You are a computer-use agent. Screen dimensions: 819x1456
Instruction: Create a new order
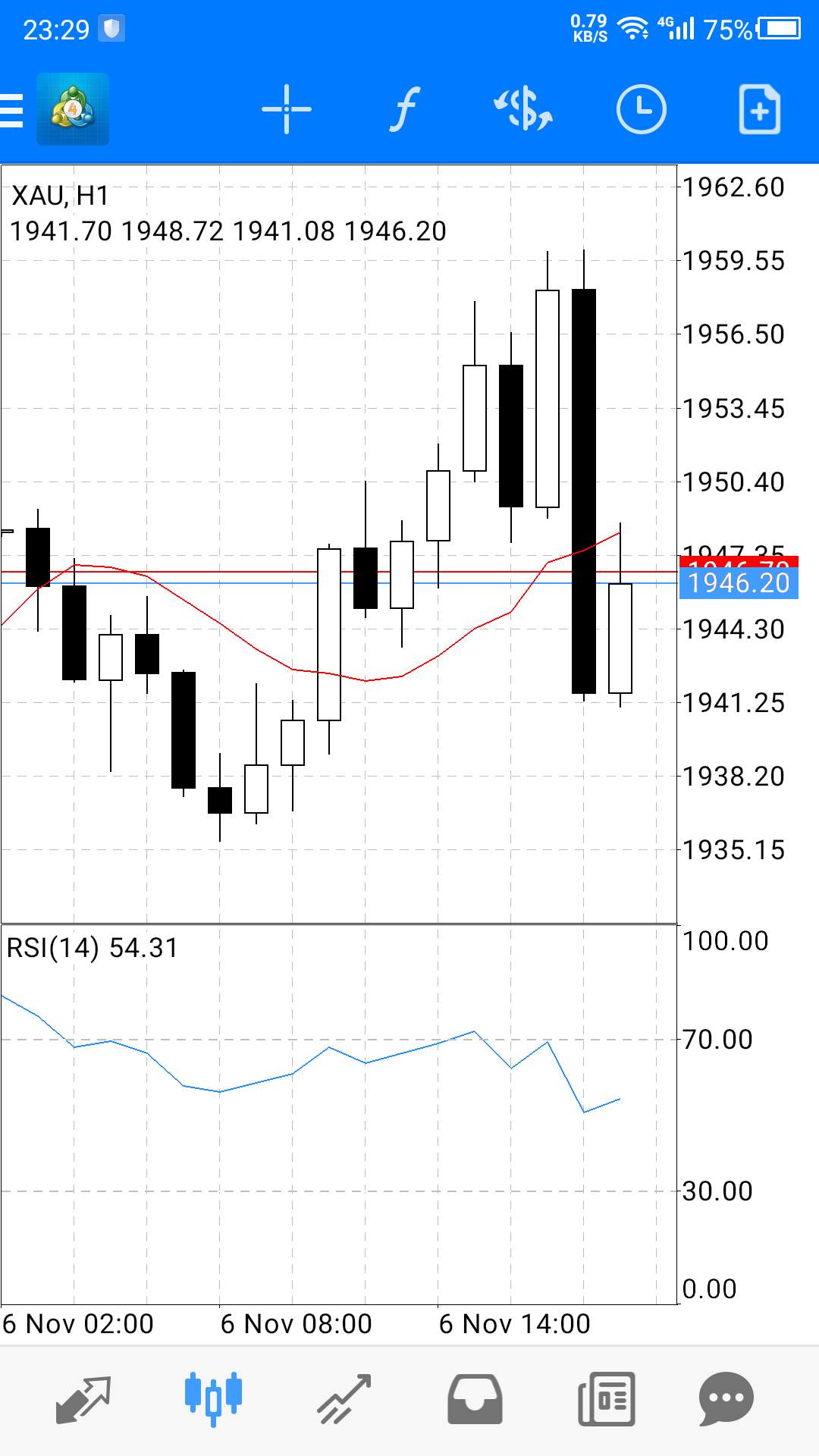[760, 110]
